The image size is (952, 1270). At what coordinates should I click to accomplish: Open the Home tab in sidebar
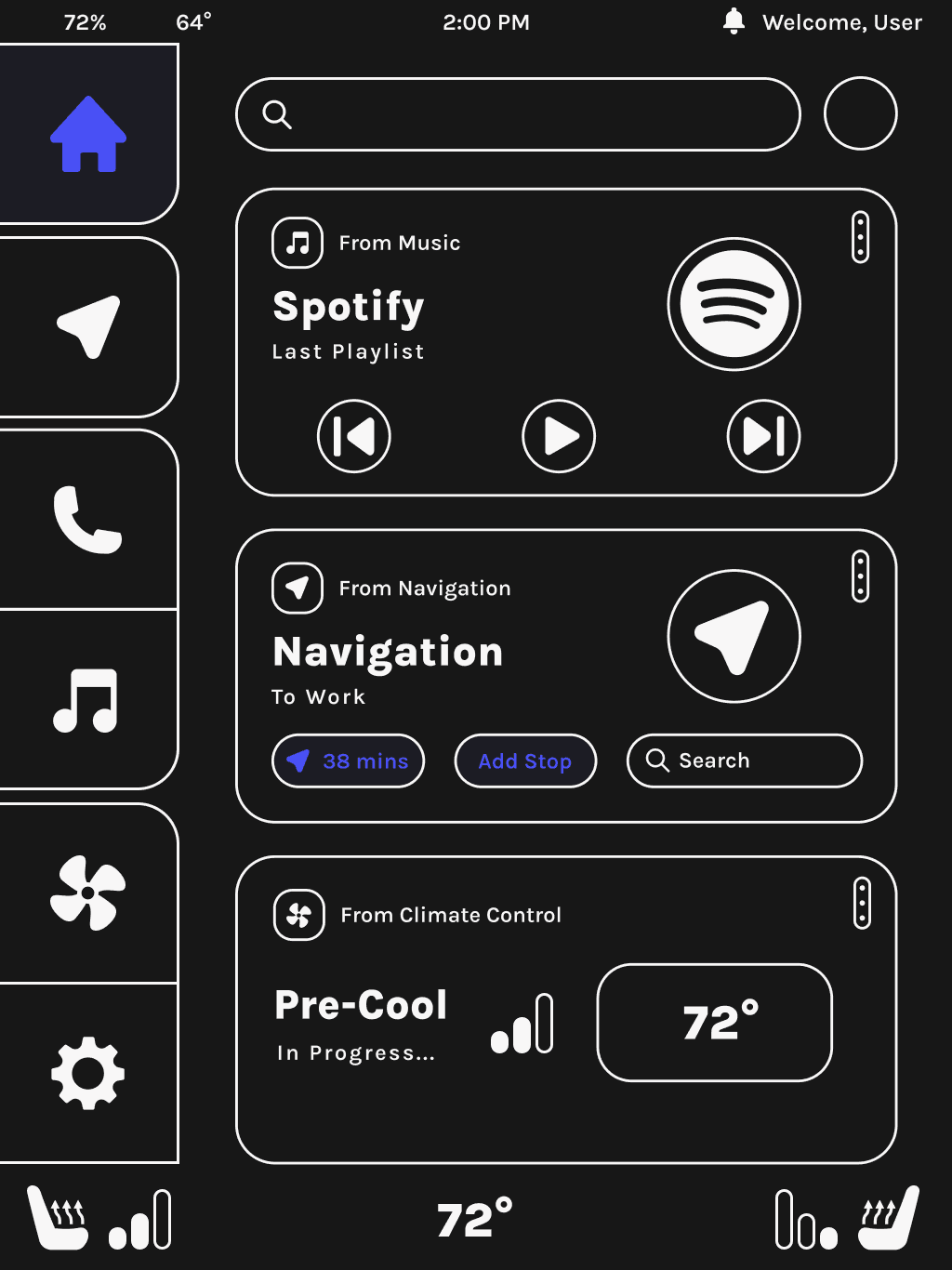tap(88, 135)
